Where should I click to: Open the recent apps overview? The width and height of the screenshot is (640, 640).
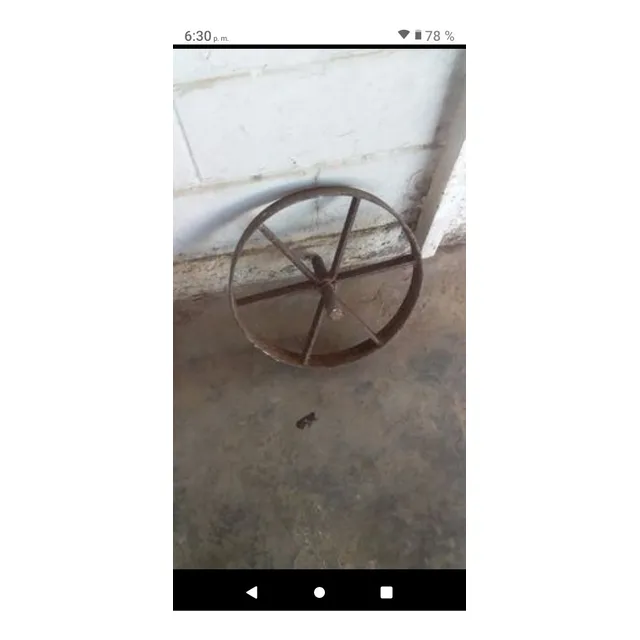[x=386, y=592]
